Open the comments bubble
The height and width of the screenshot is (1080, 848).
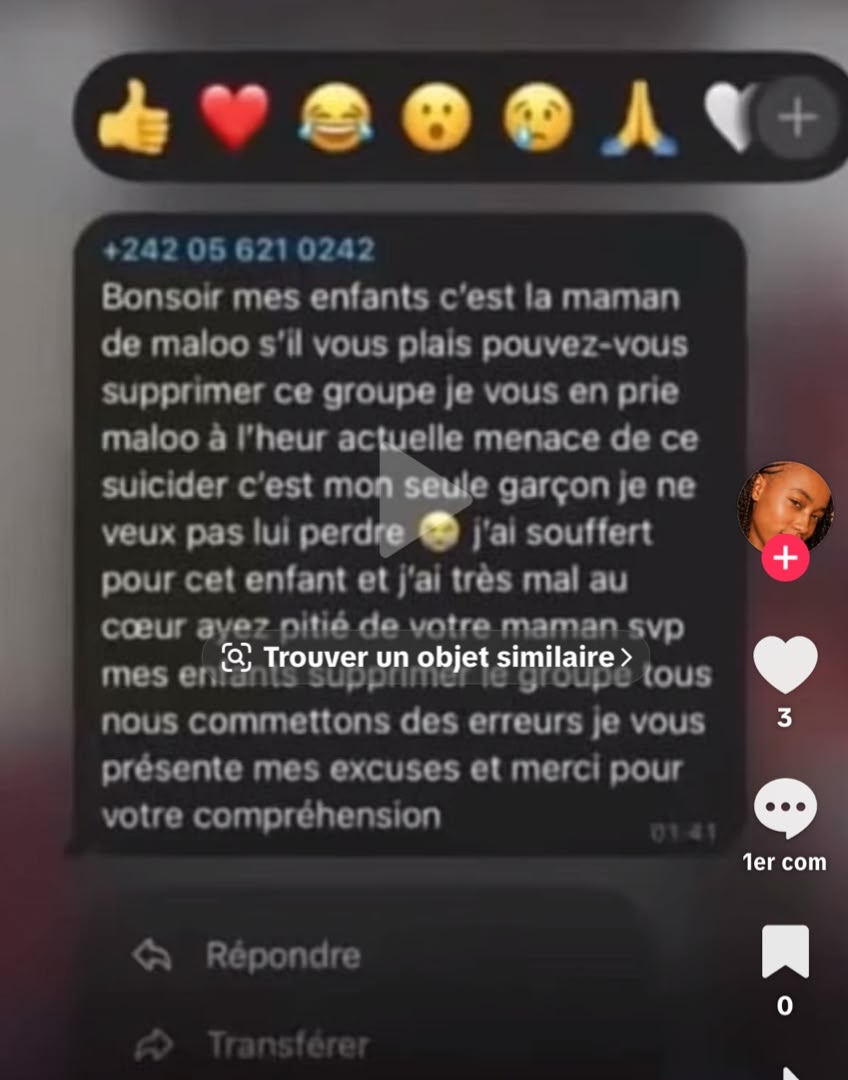(x=785, y=807)
